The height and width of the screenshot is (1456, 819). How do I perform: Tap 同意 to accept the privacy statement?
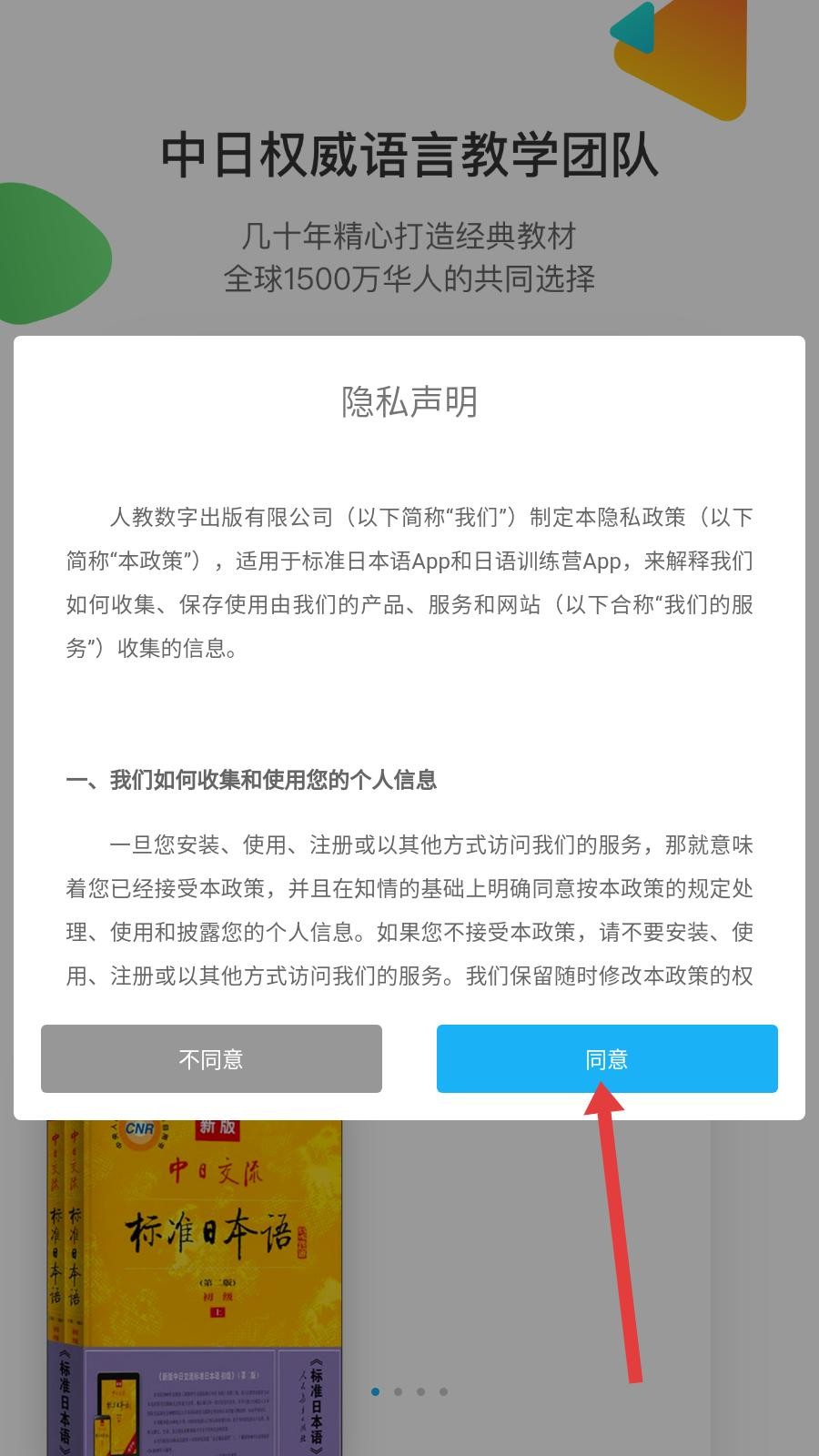coord(607,1058)
